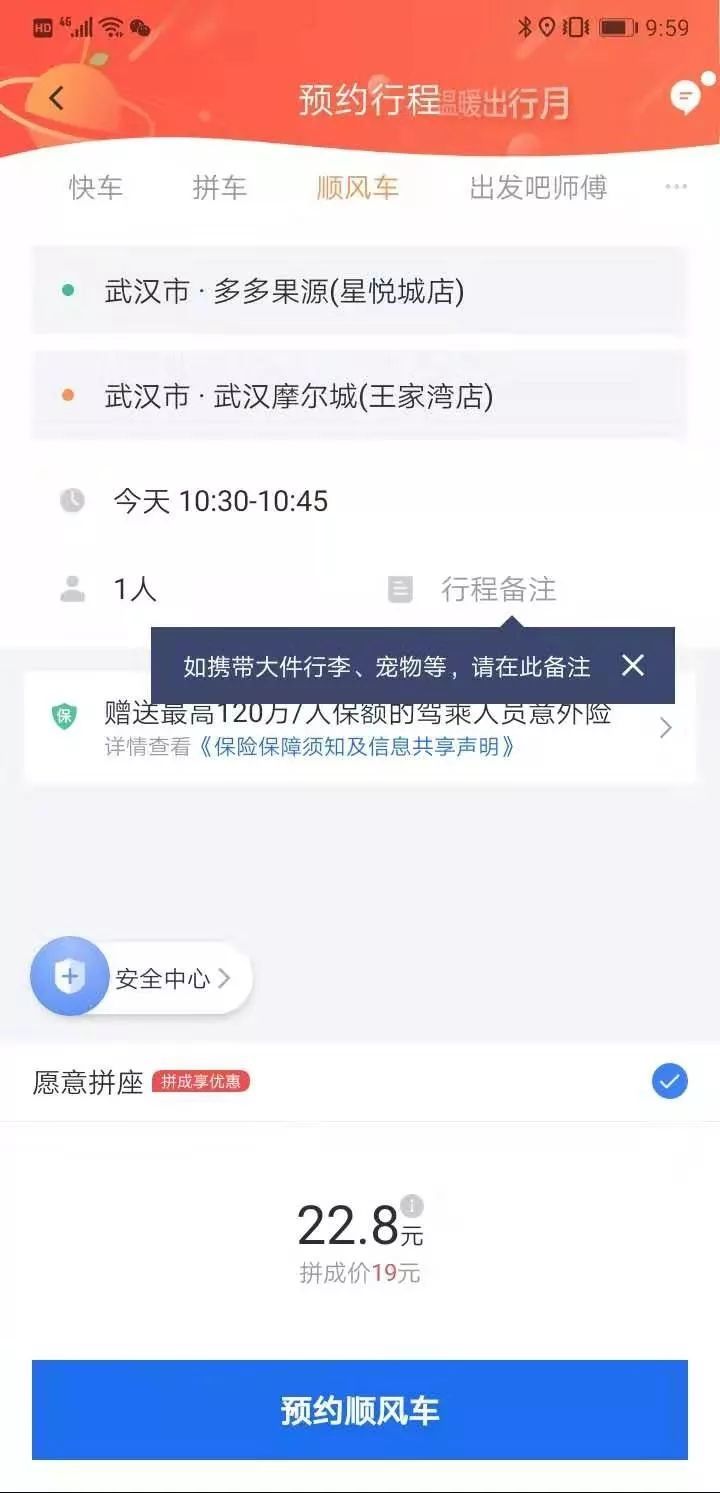Open the 安全中心 safety shield icon

69,977
